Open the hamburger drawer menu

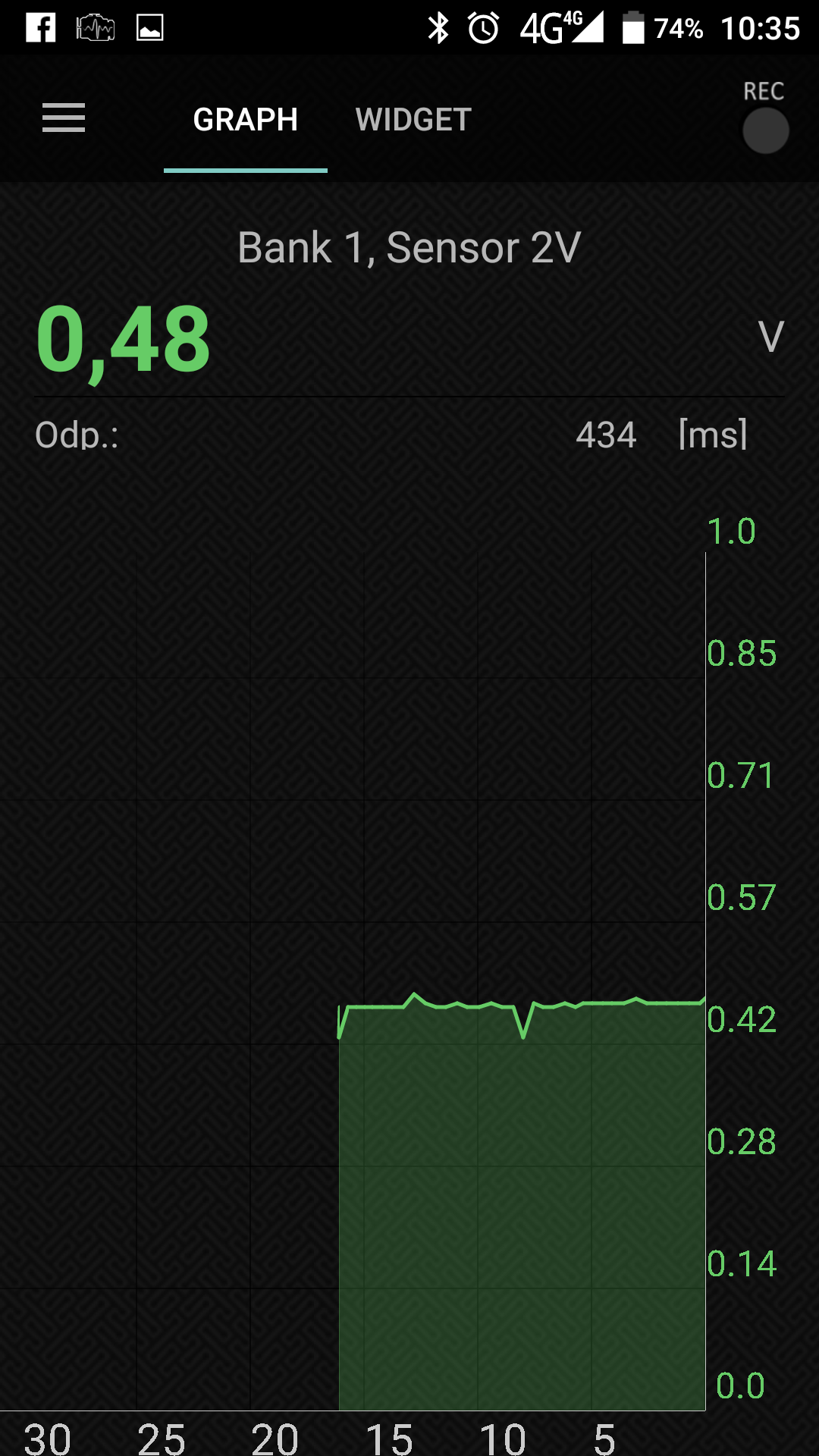(x=64, y=118)
